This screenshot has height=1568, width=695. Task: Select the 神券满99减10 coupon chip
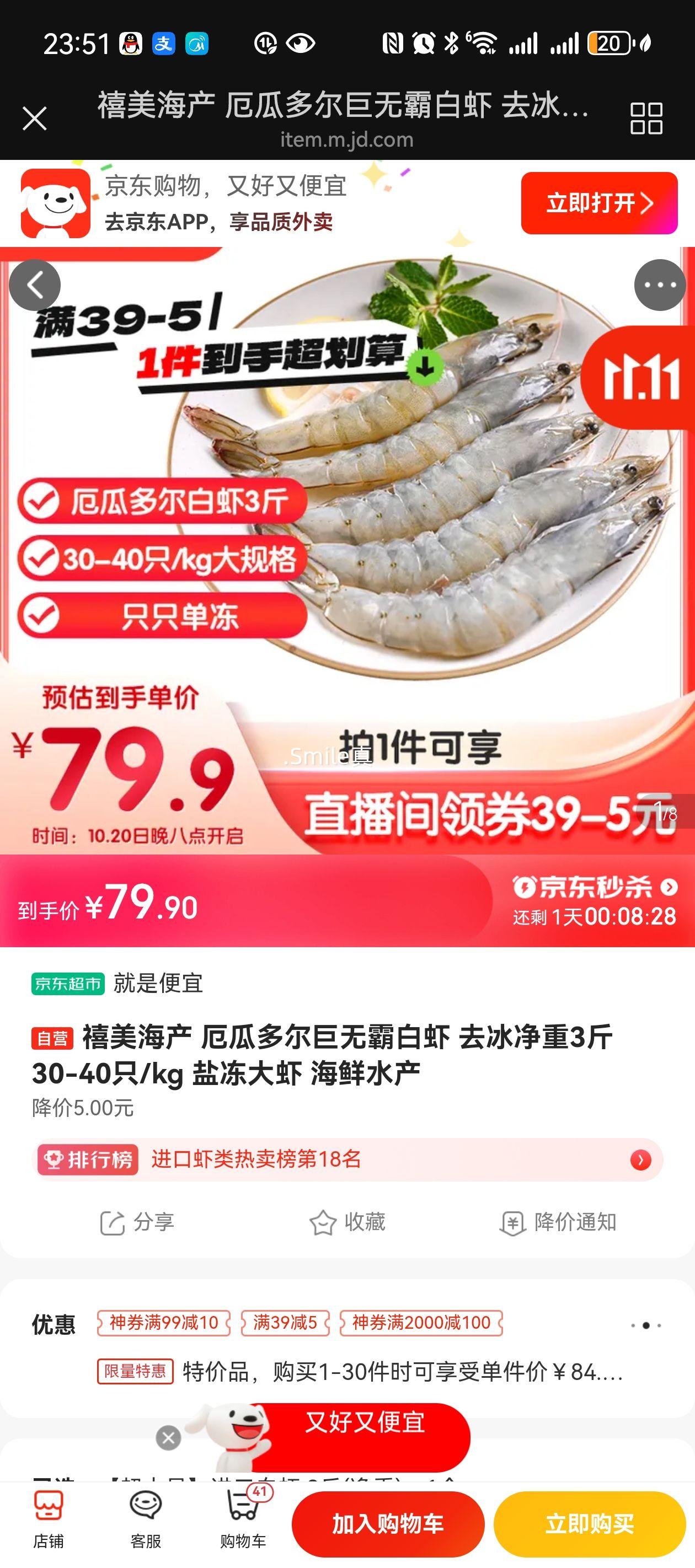[x=163, y=1323]
